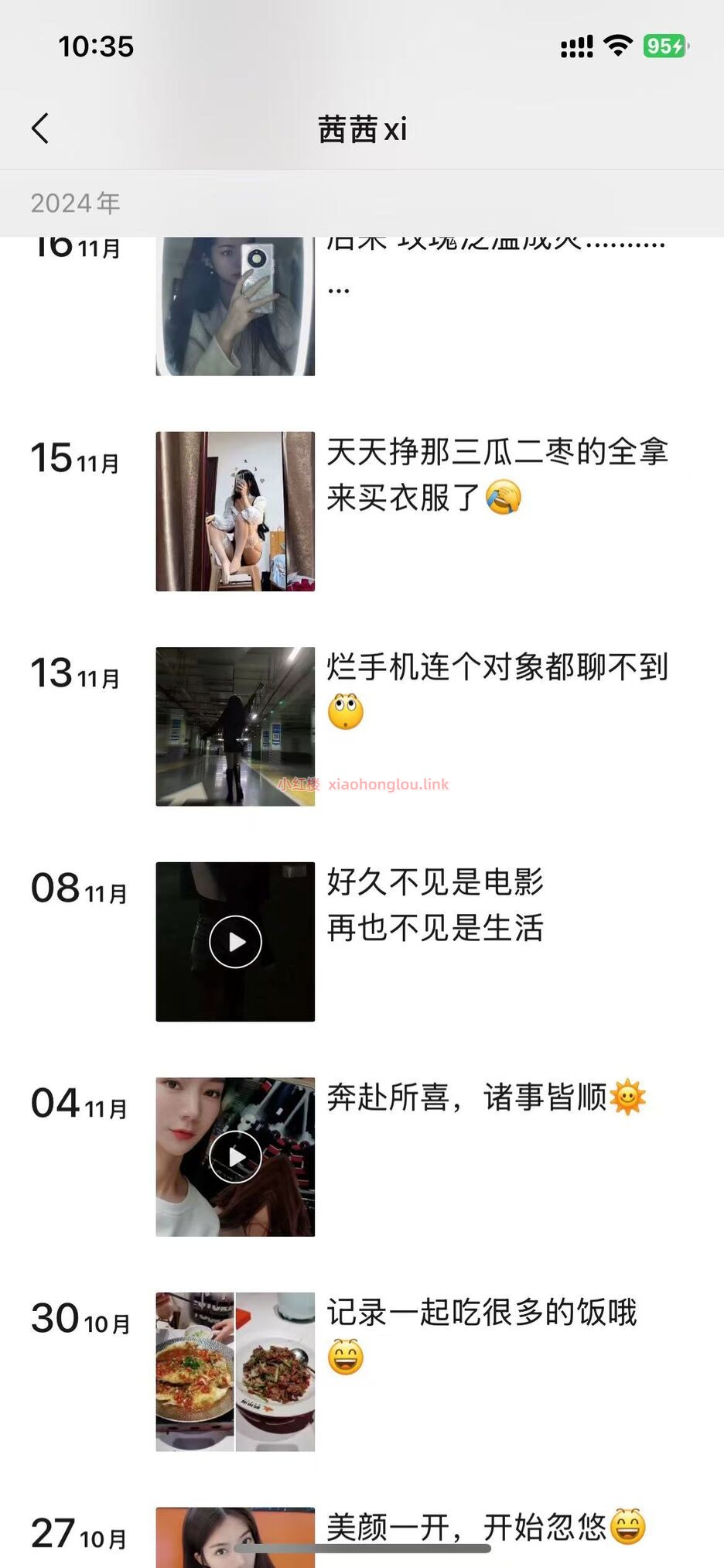Open the 15 November post about buying clothes
The image size is (724, 1568).
pos(235,512)
